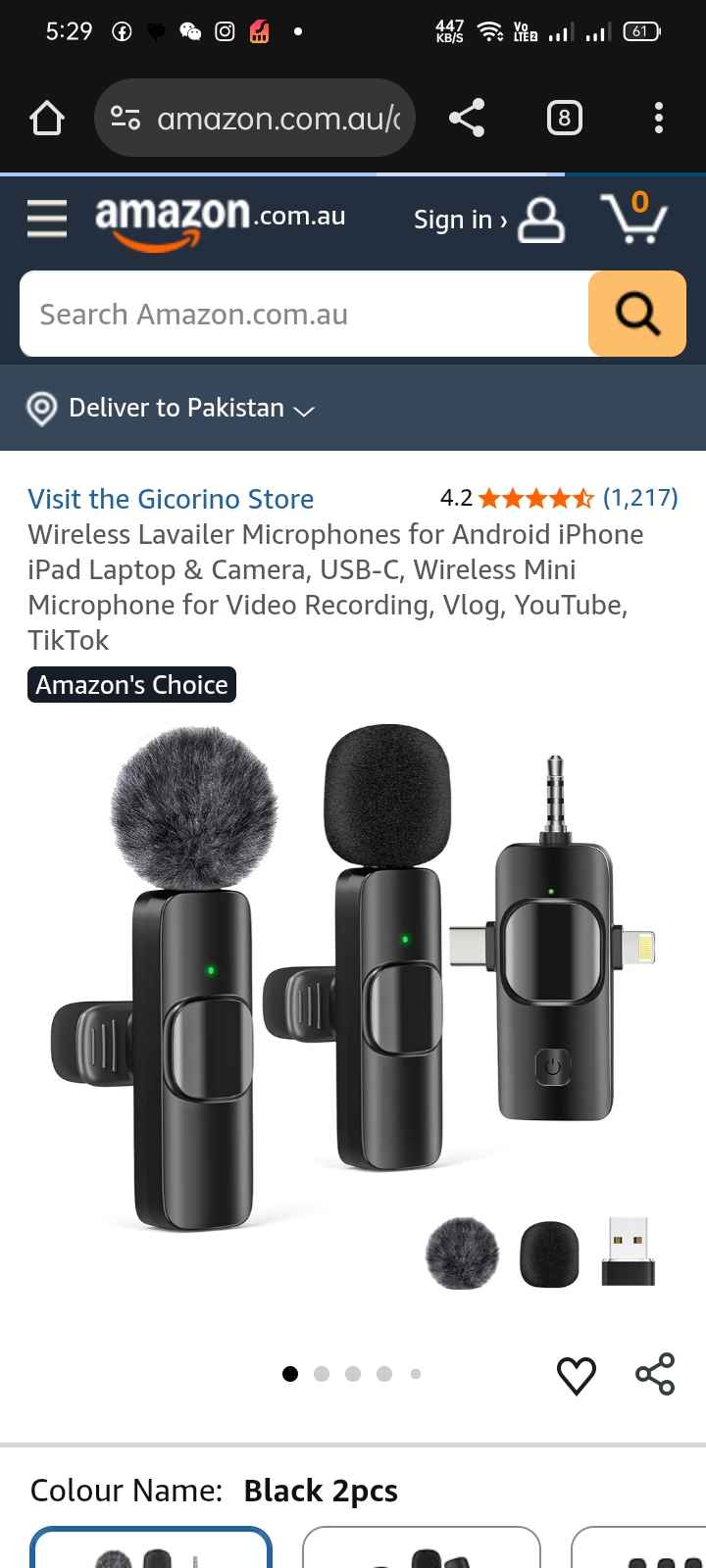Choose the second colour option tile

coord(422,1550)
